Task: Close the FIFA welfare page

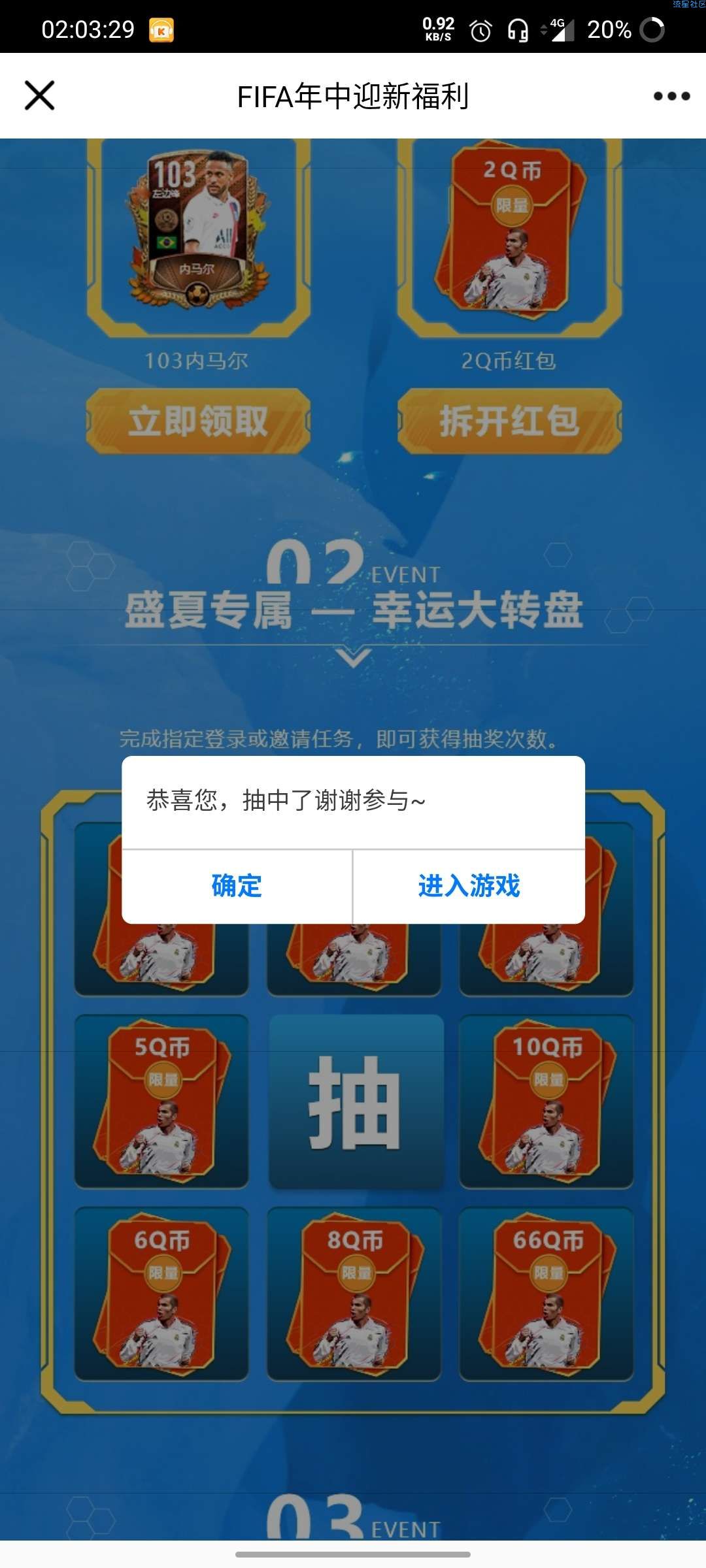Action: coord(39,95)
